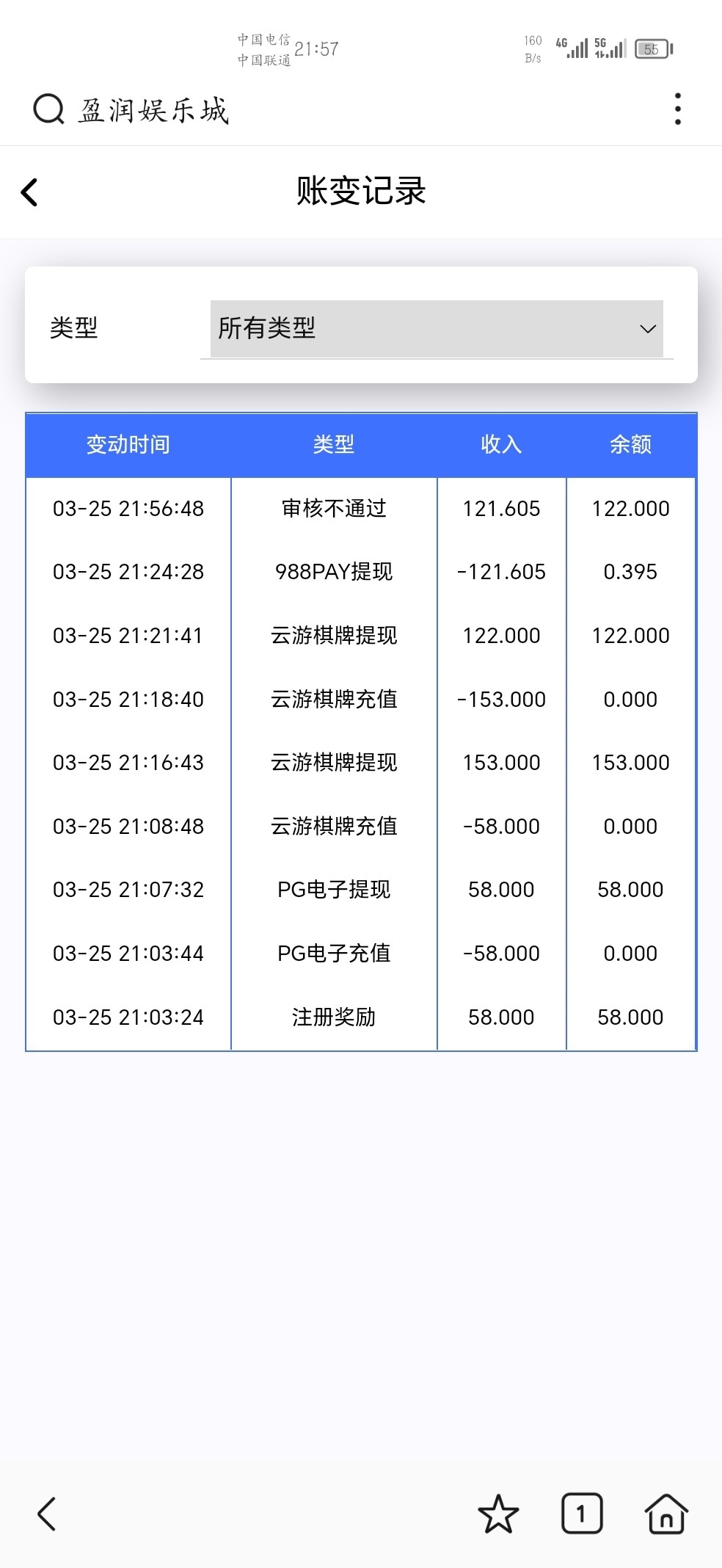Viewport: 722px width, 1568px height.
Task: Open the search icon next to 盈润娱乐城
Action: click(47, 109)
